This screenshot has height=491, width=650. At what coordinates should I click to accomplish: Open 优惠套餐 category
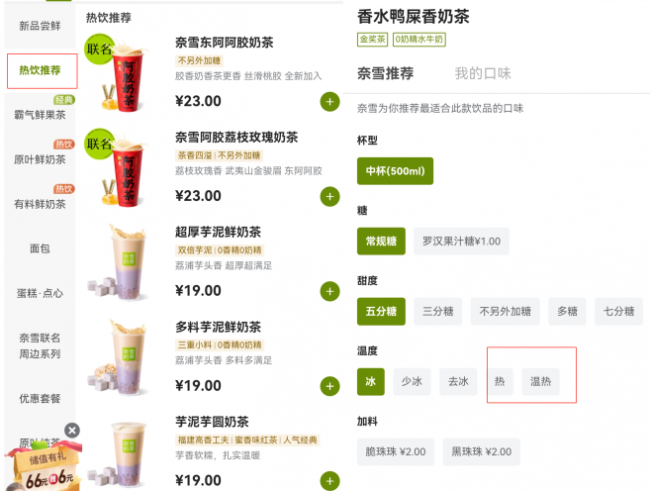point(40,397)
